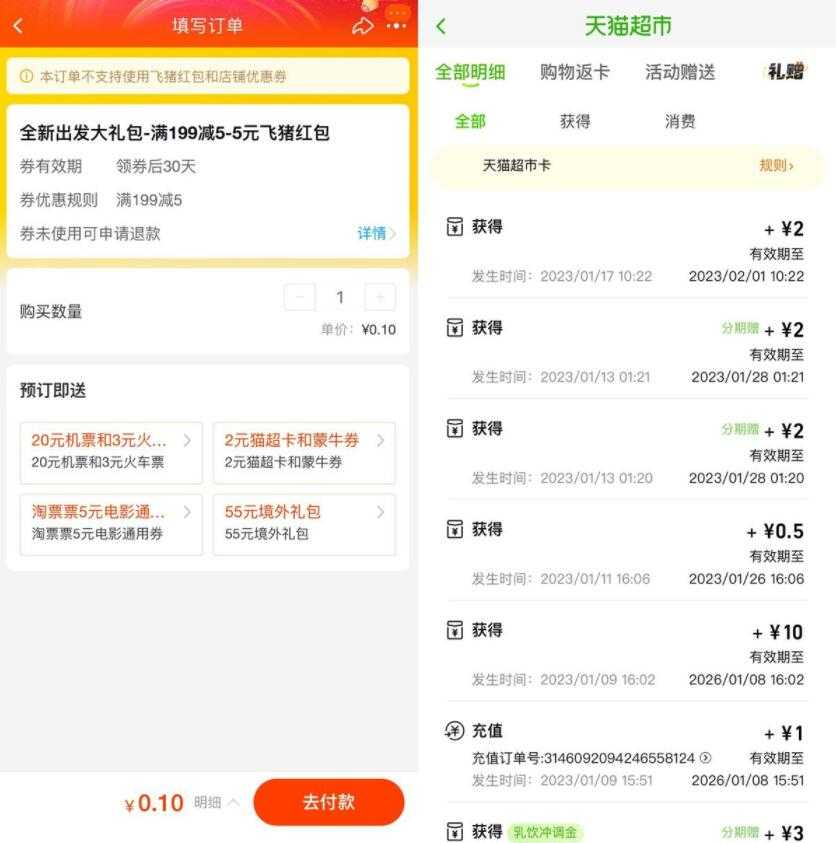The width and height of the screenshot is (836, 843).
Task: Expand the 明细 price breakdown
Action: point(217,802)
